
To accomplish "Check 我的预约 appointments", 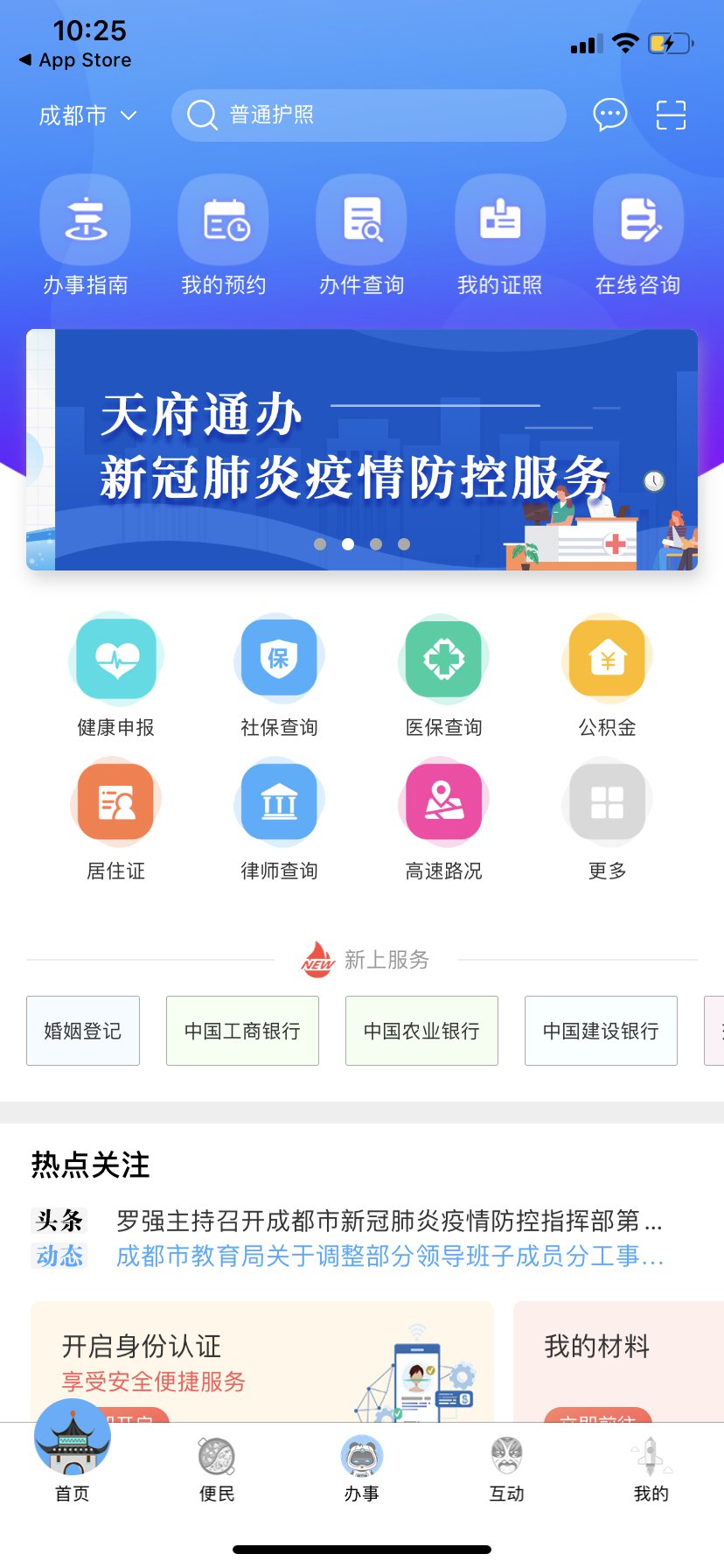I will click(223, 235).
